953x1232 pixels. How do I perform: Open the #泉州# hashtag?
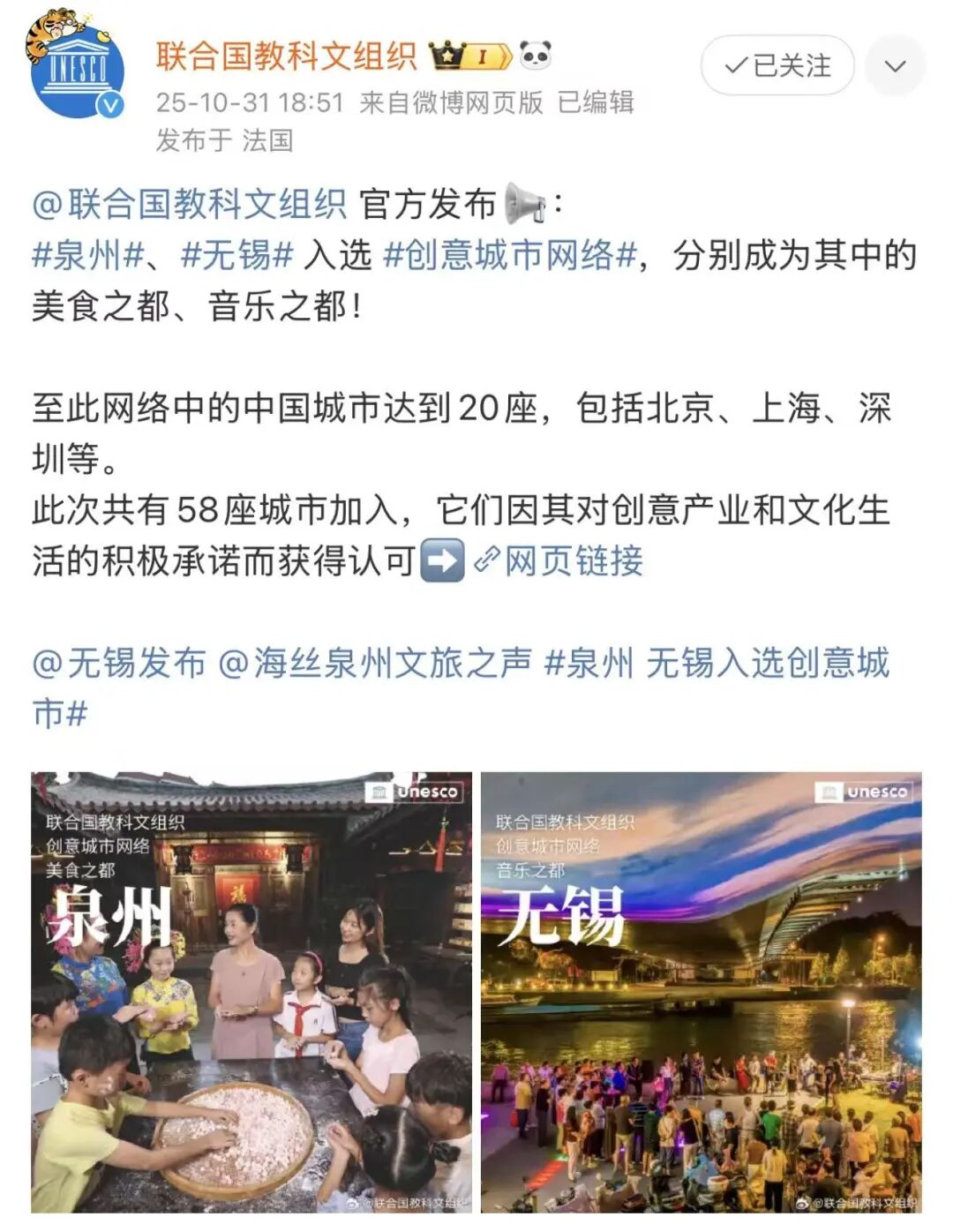pyautogui.click(x=87, y=256)
